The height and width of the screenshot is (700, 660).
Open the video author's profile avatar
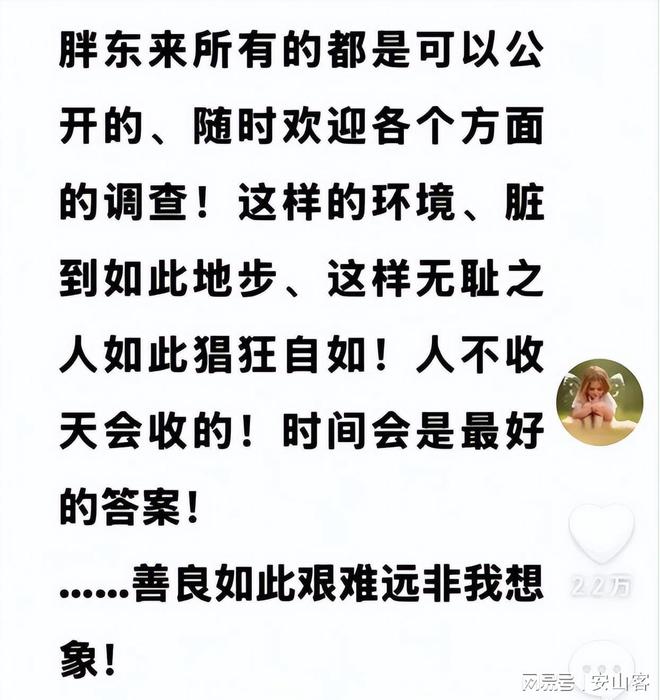600,403
